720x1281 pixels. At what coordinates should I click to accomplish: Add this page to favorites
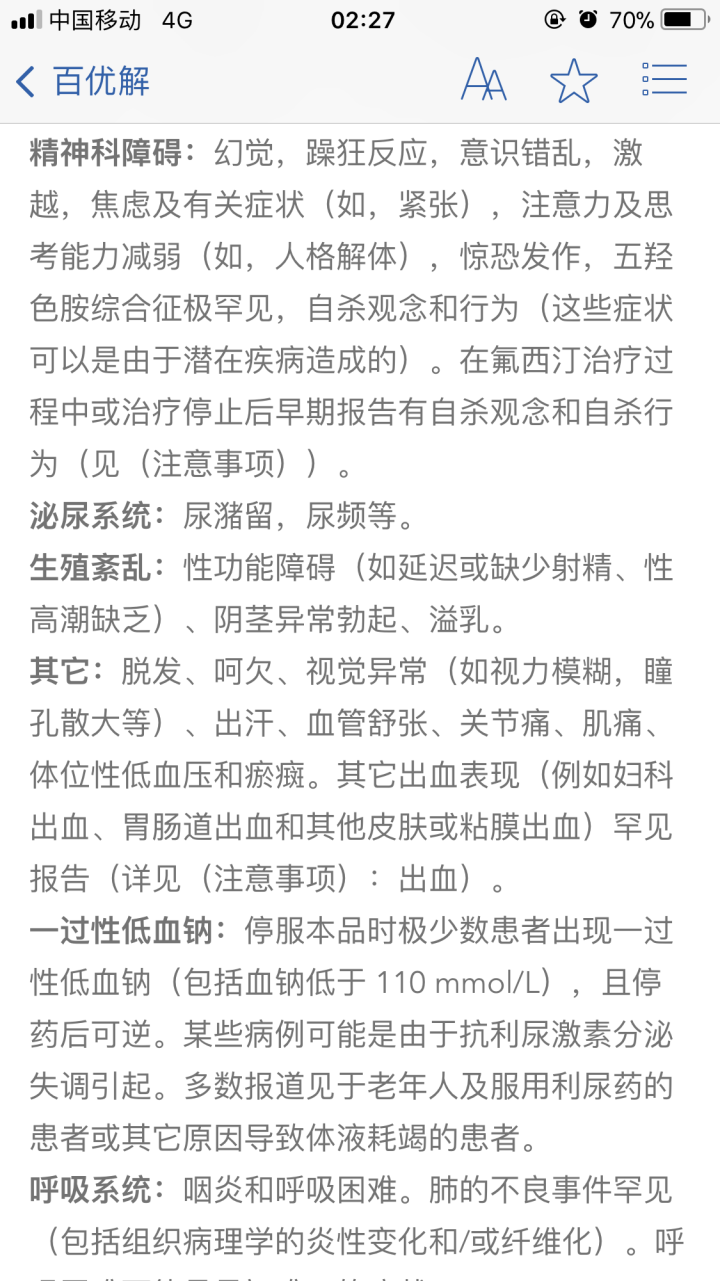(574, 81)
